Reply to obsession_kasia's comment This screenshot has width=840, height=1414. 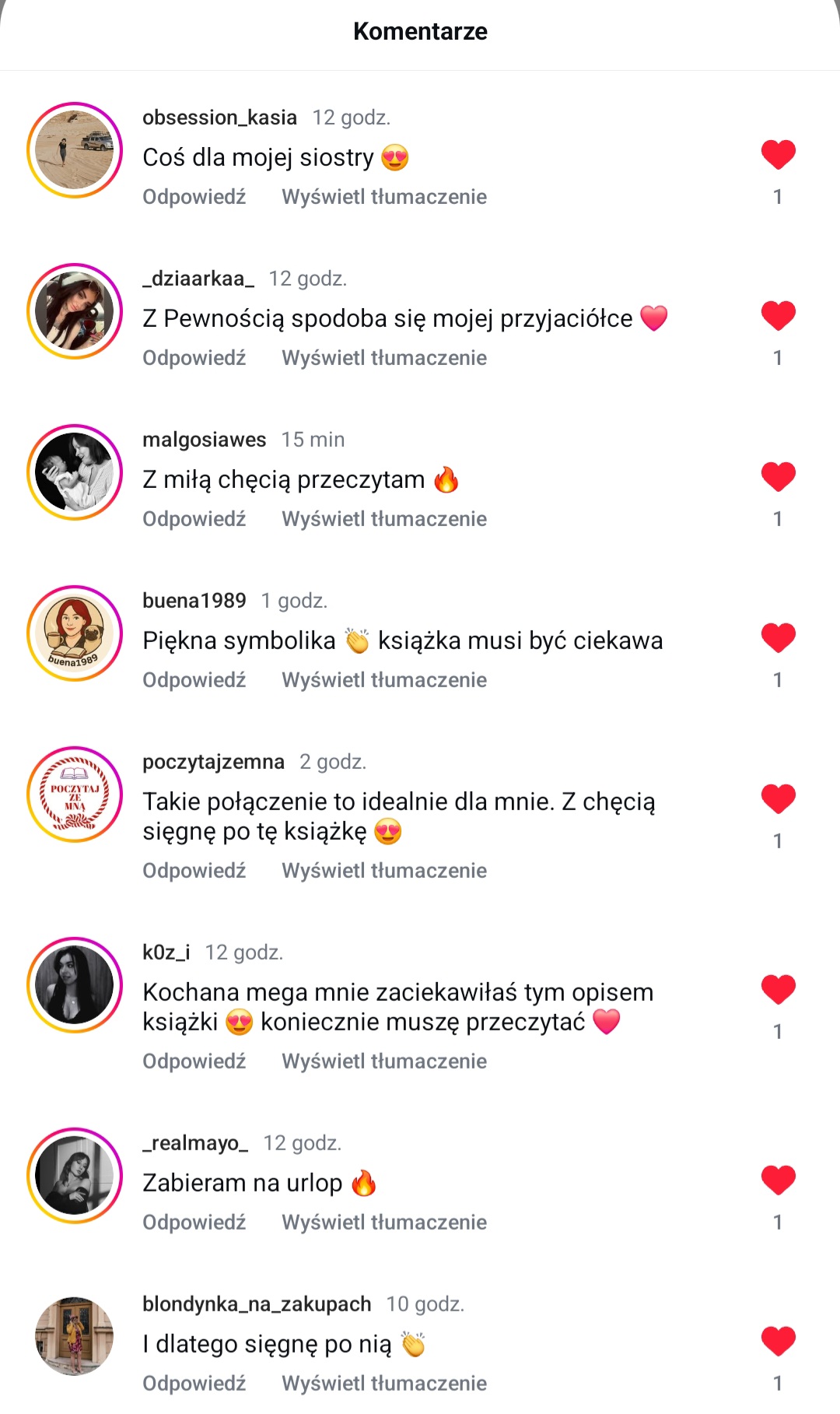point(194,197)
